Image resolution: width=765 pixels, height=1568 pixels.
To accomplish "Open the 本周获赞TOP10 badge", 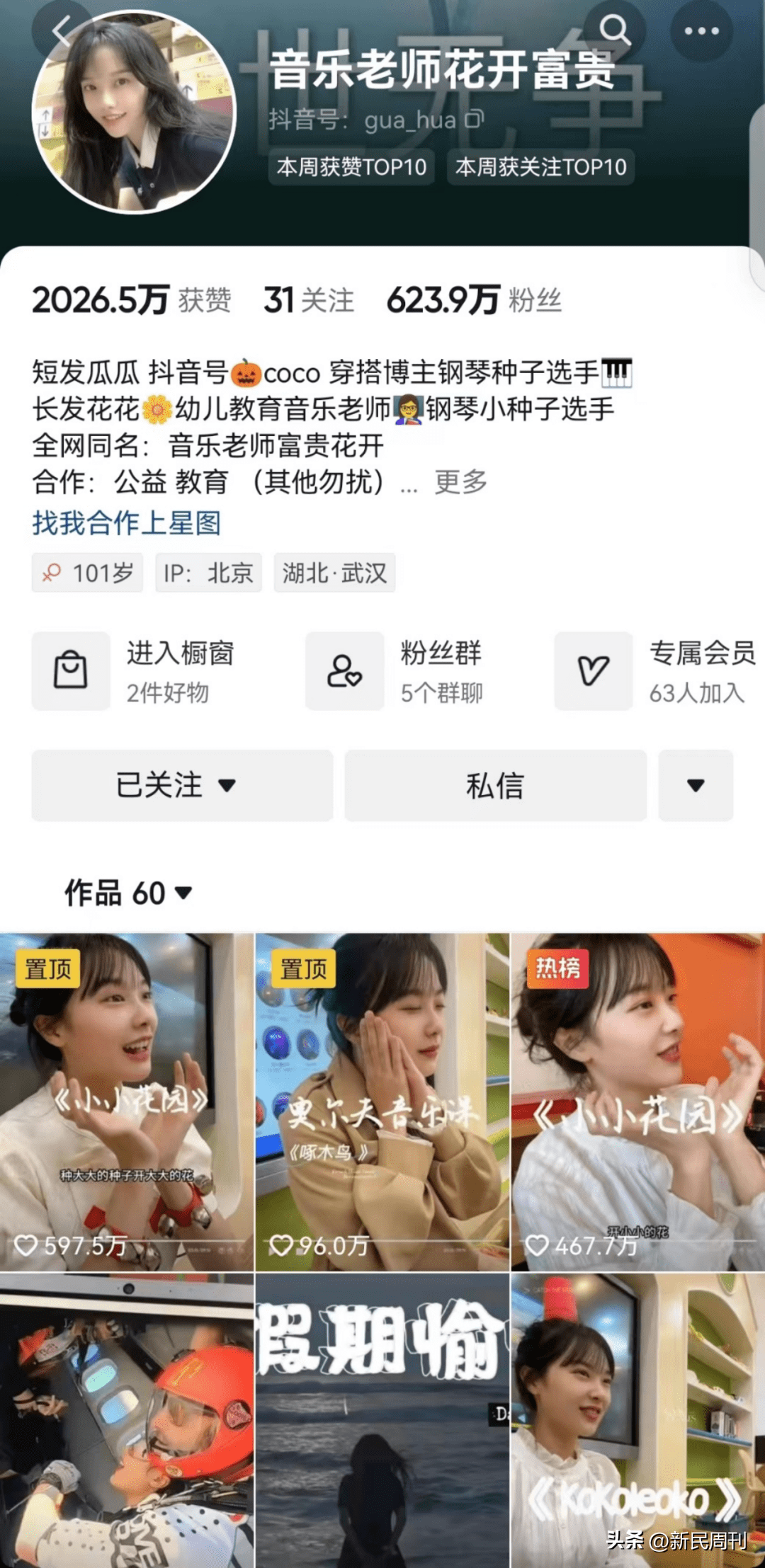I will click(351, 167).
